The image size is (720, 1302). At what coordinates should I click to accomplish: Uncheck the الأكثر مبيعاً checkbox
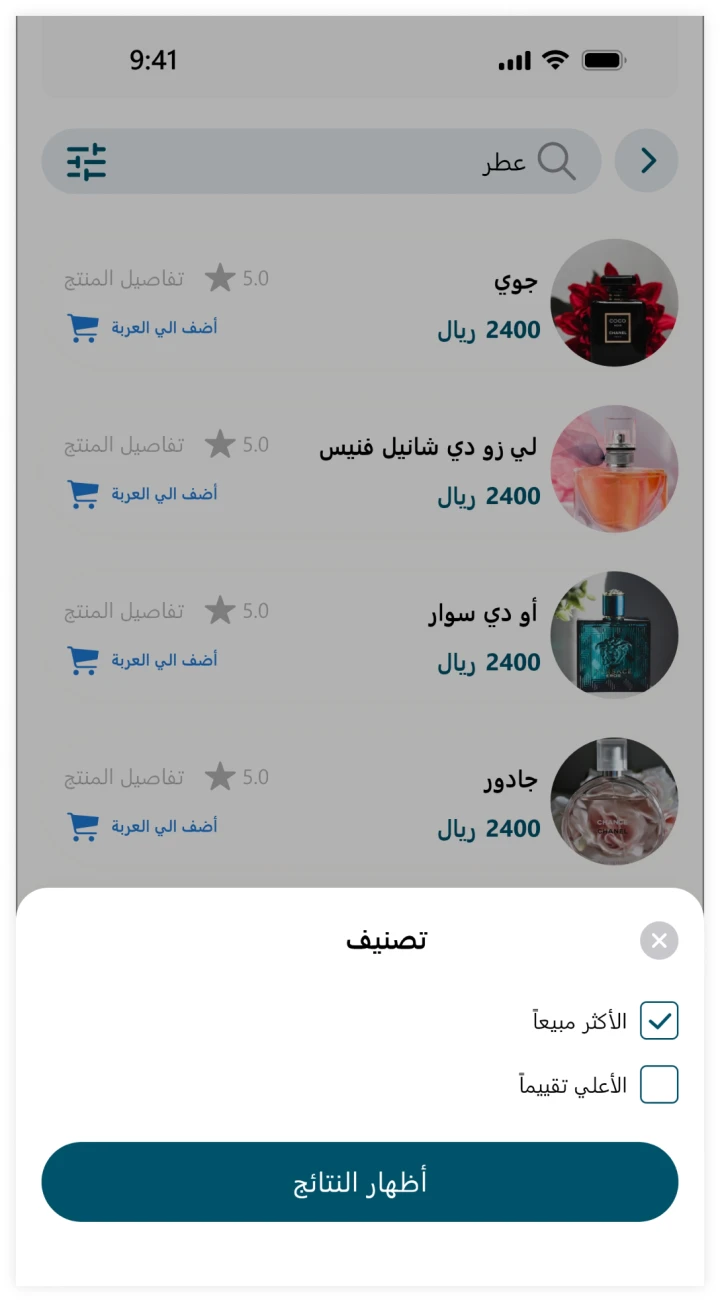pyautogui.click(x=659, y=1021)
